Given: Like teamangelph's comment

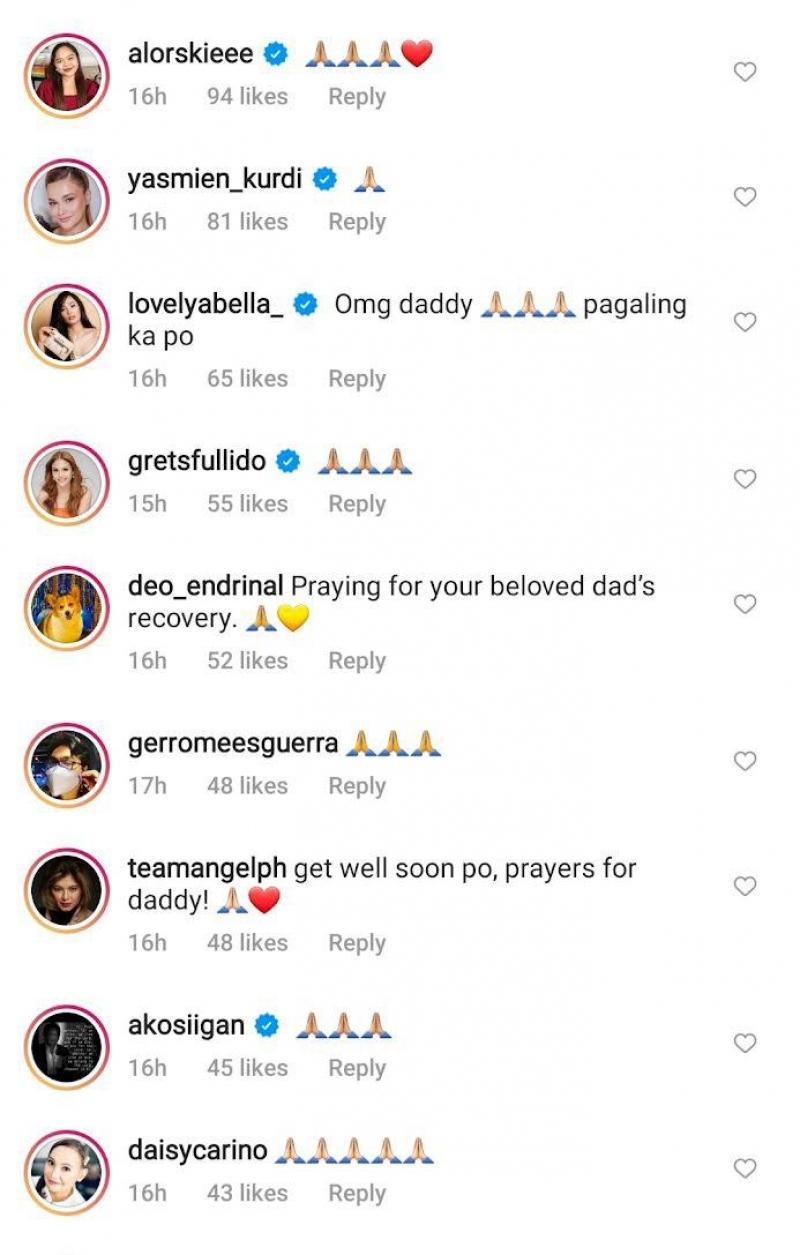Looking at the screenshot, I should [745, 886].
